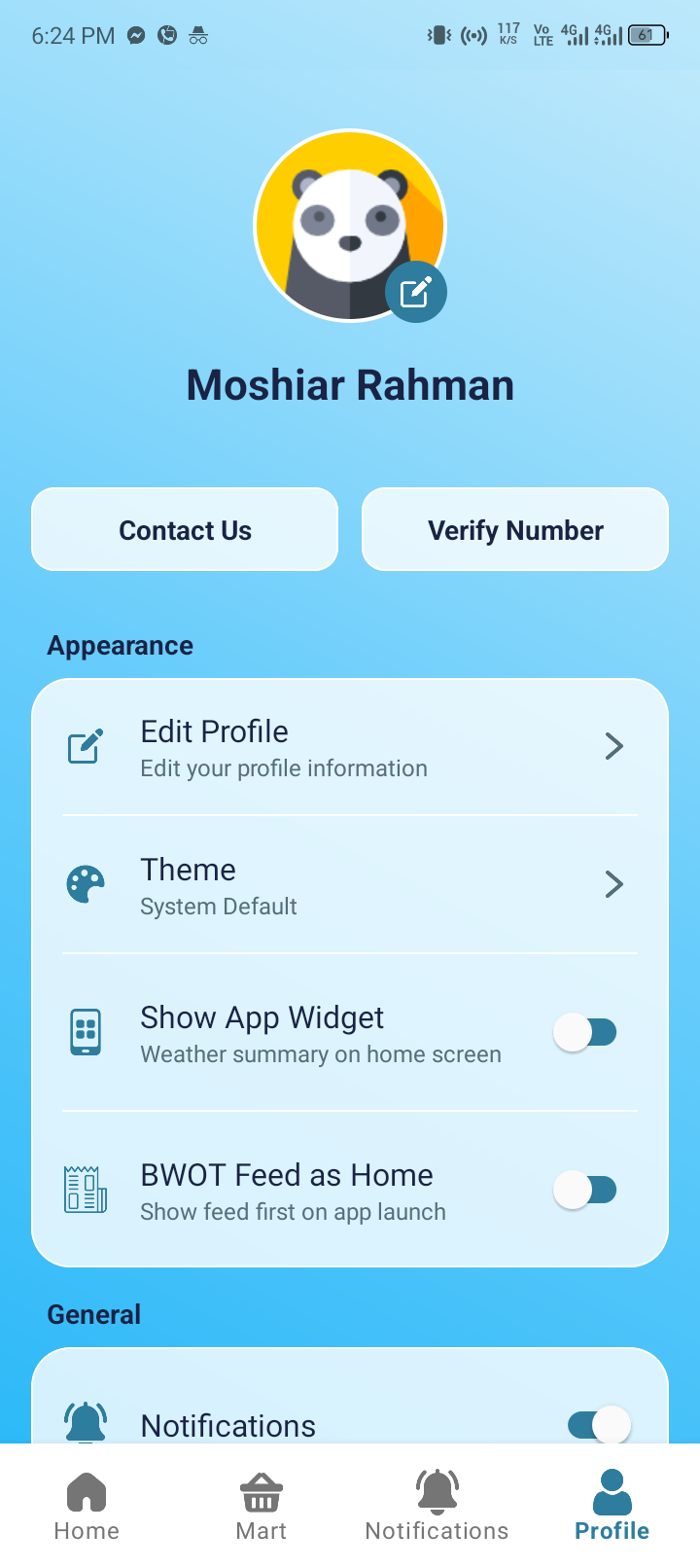Viewport: 700px width, 1568px height.
Task: Tap the Verify Number button
Action: tap(515, 530)
